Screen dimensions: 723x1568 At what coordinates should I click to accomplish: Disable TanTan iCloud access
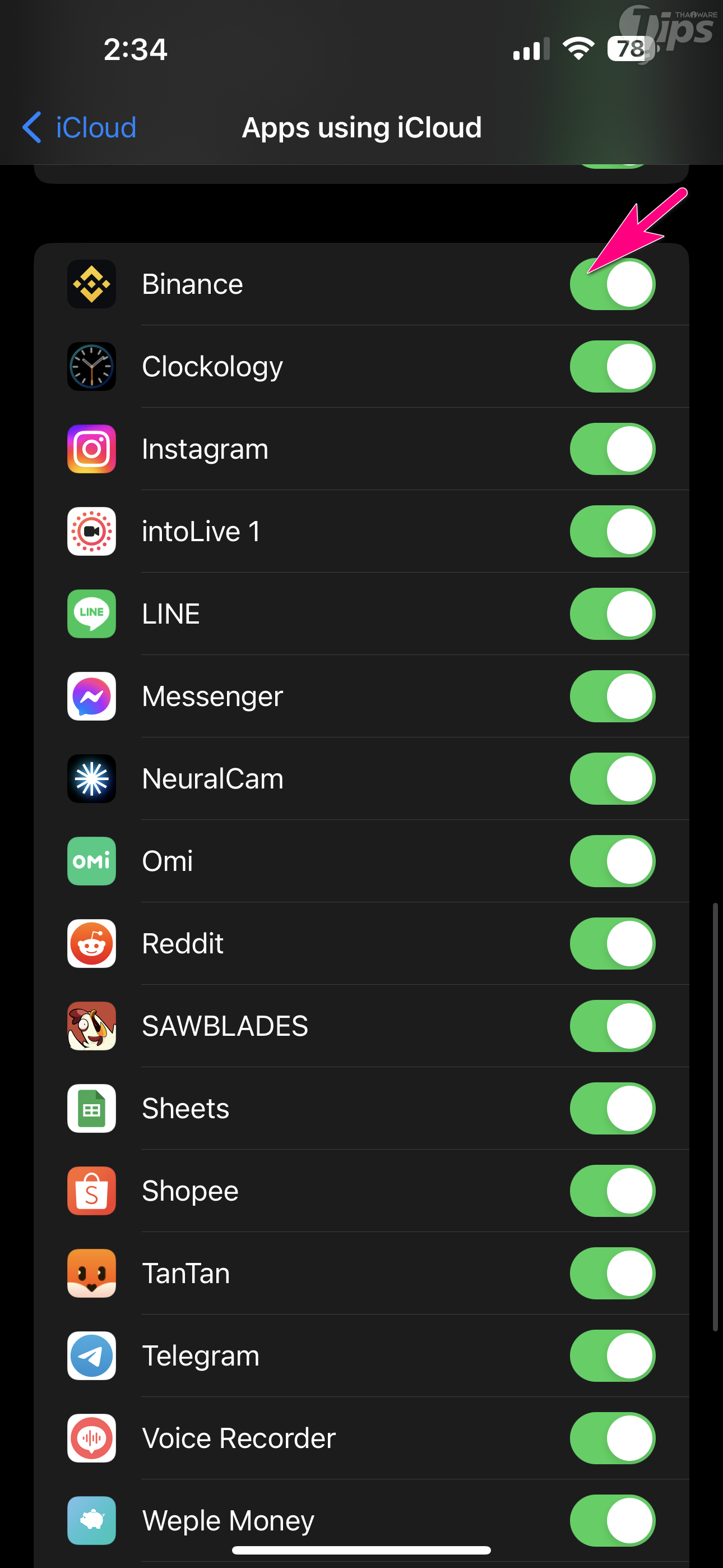[x=612, y=1274]
